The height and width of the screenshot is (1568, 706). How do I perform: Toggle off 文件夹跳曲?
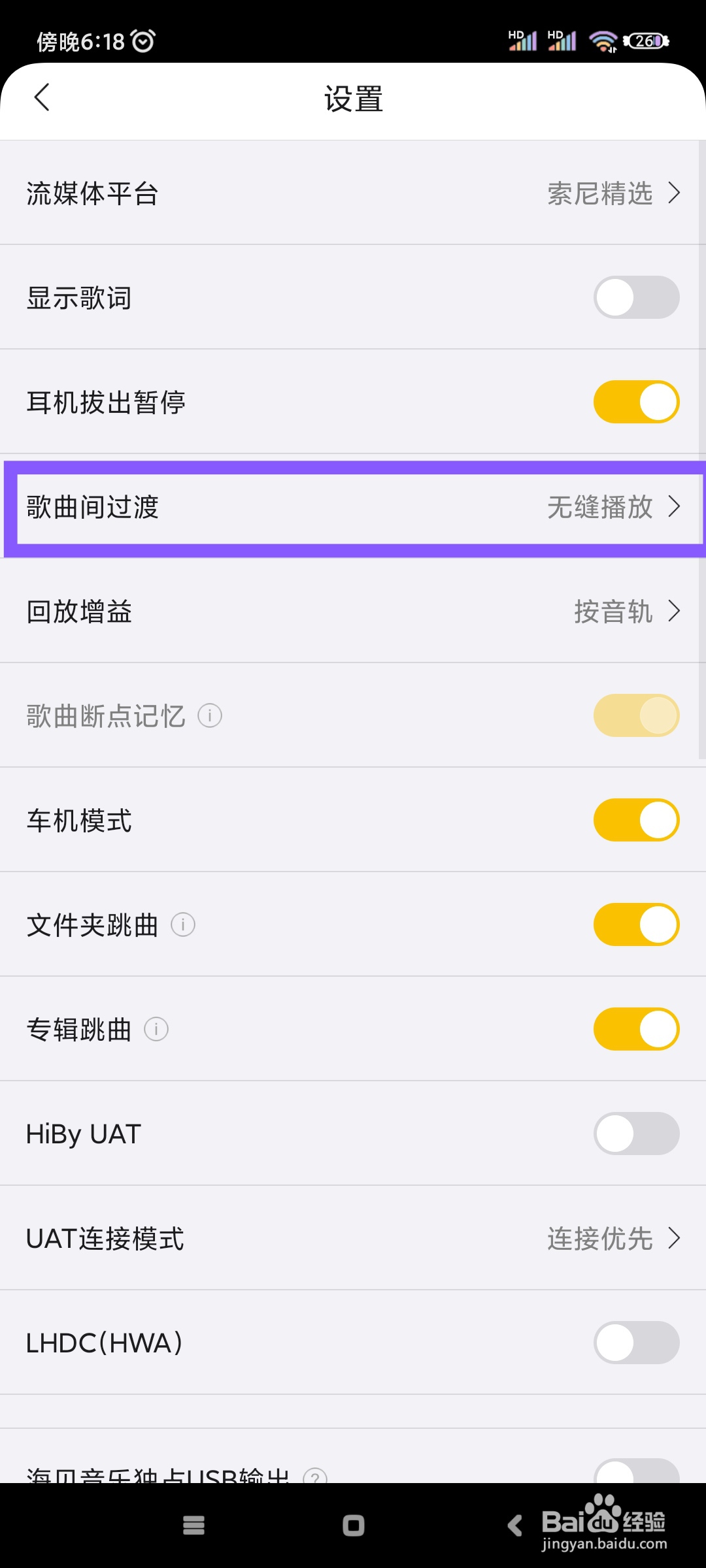635,925
